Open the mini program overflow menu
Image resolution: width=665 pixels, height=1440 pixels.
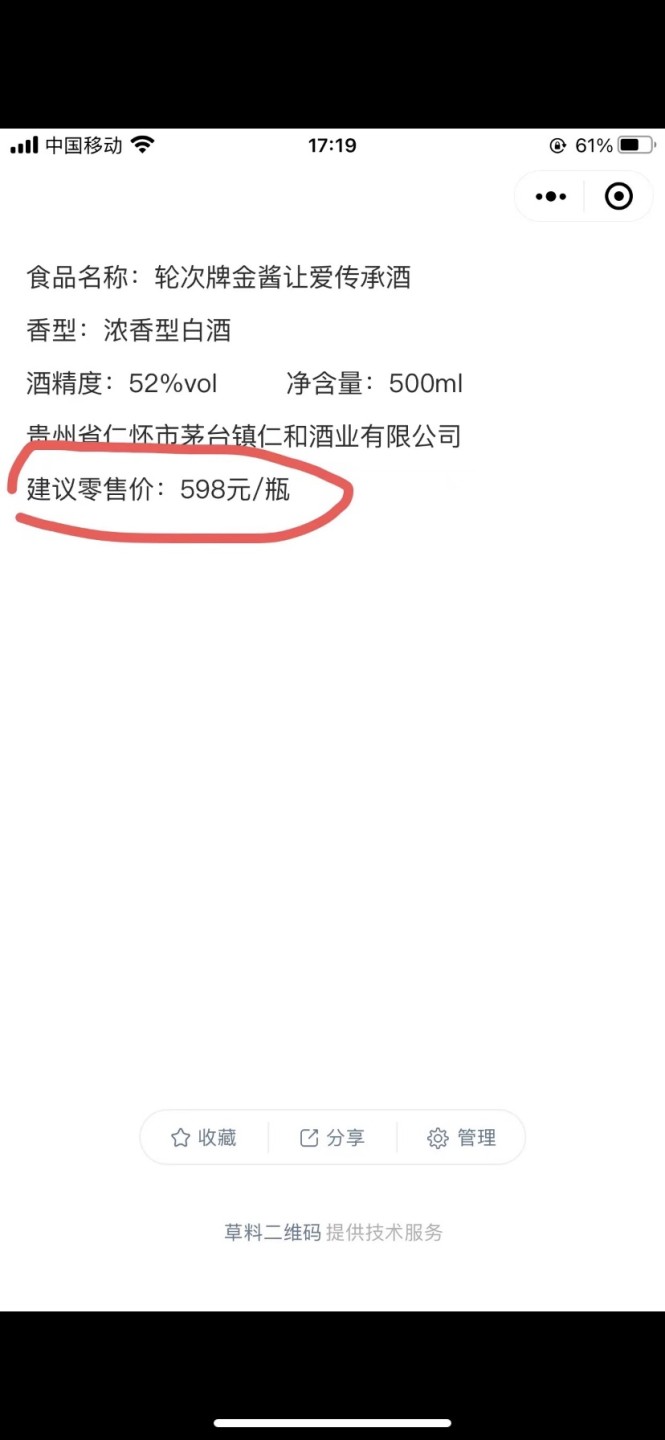point(551,197)
